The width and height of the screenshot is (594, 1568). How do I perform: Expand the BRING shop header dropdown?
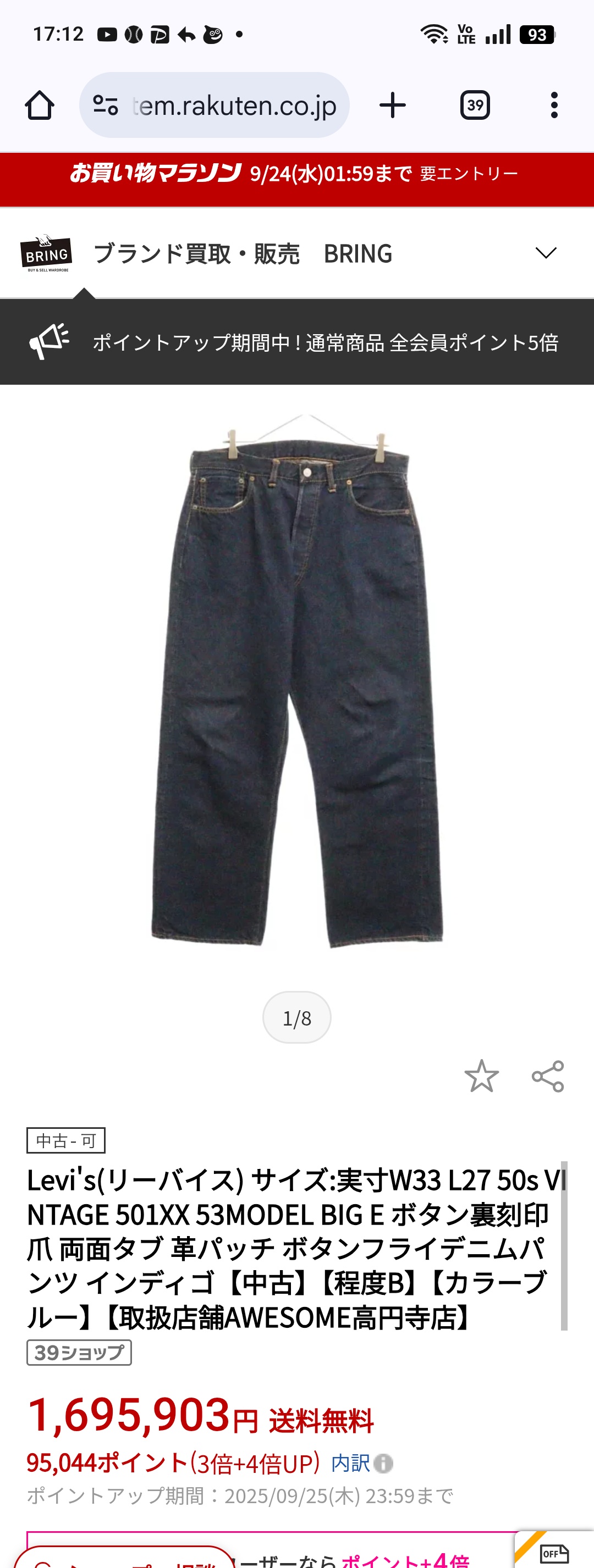pos(545,253)
